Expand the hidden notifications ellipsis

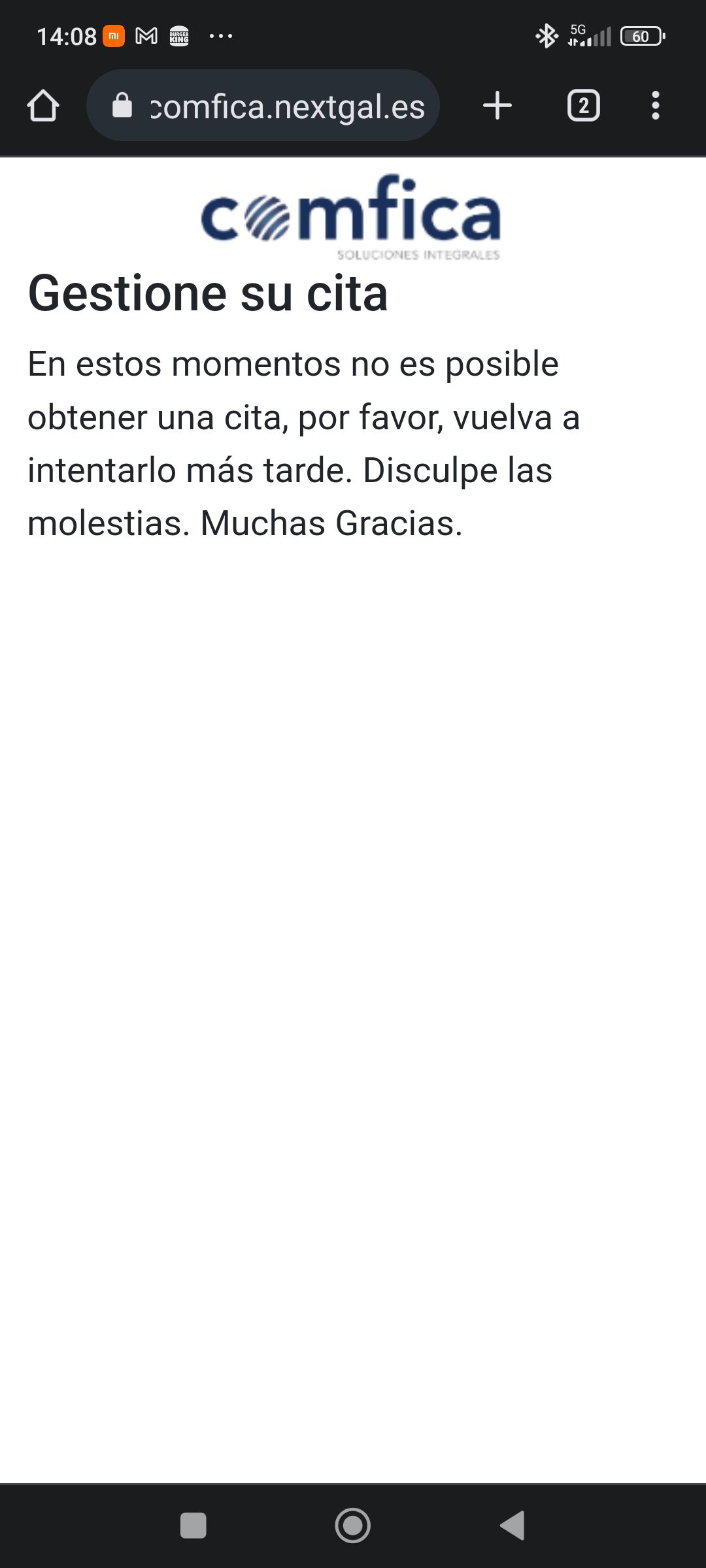pyautogui.click(x=220, y=36)
